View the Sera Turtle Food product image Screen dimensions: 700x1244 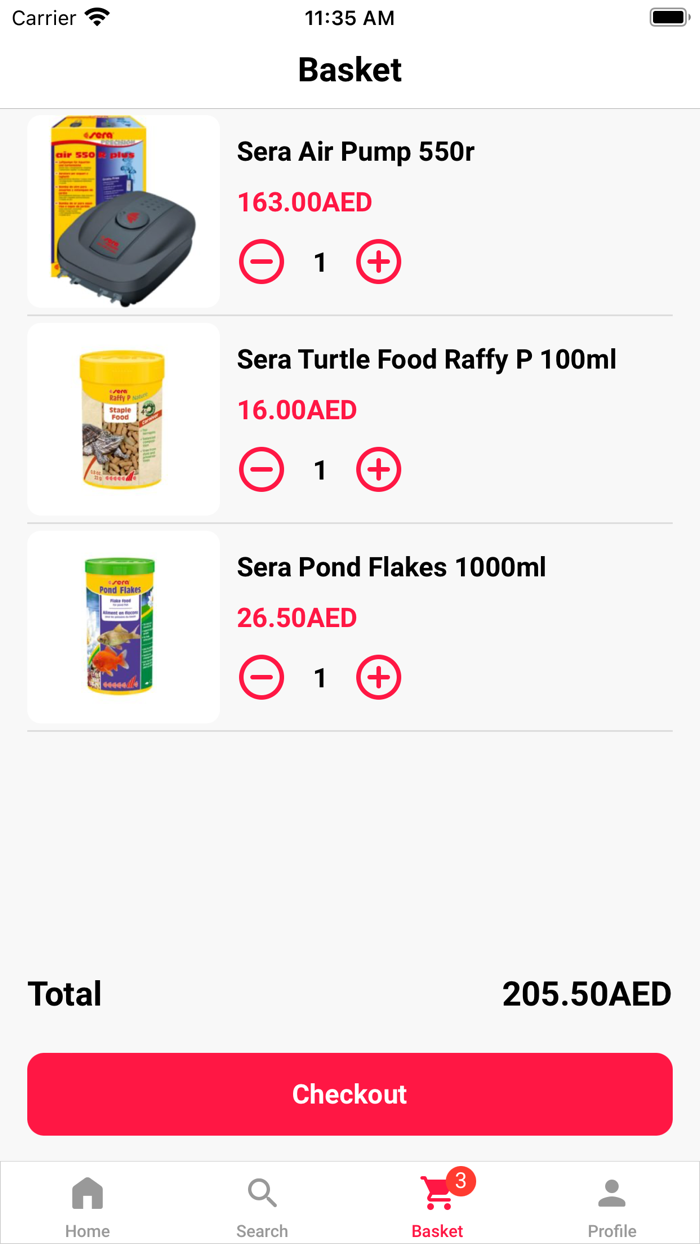pyautogui.click(x=124, y=419)
